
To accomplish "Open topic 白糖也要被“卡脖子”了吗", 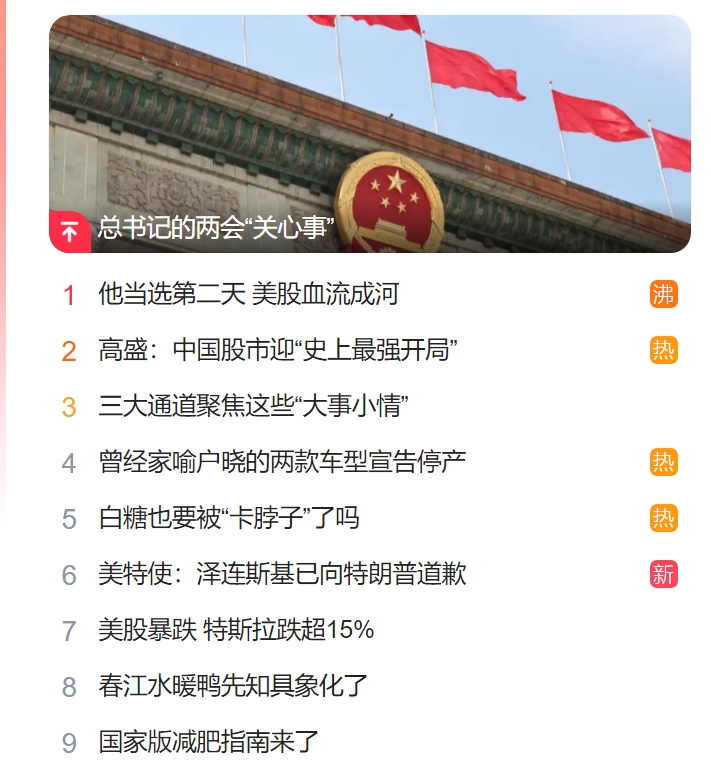I will pos(228,518).
